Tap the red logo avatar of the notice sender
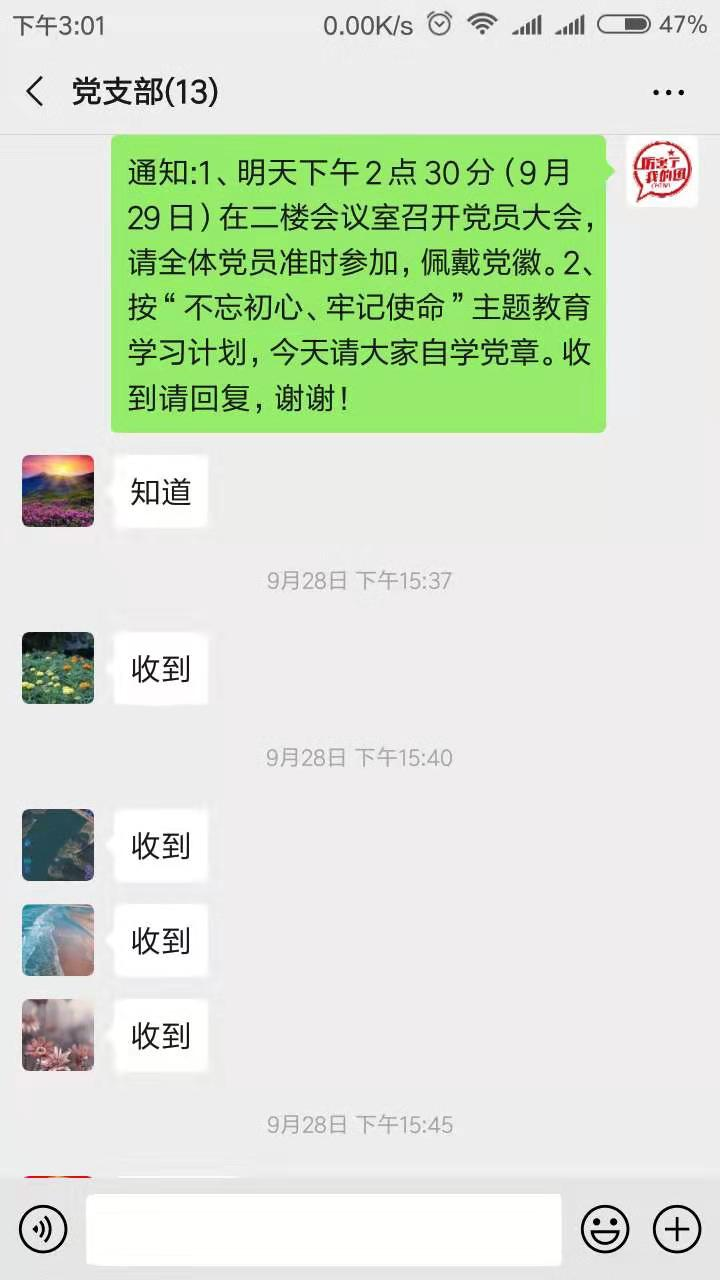The image size is (720, 1280). point(662,171)
